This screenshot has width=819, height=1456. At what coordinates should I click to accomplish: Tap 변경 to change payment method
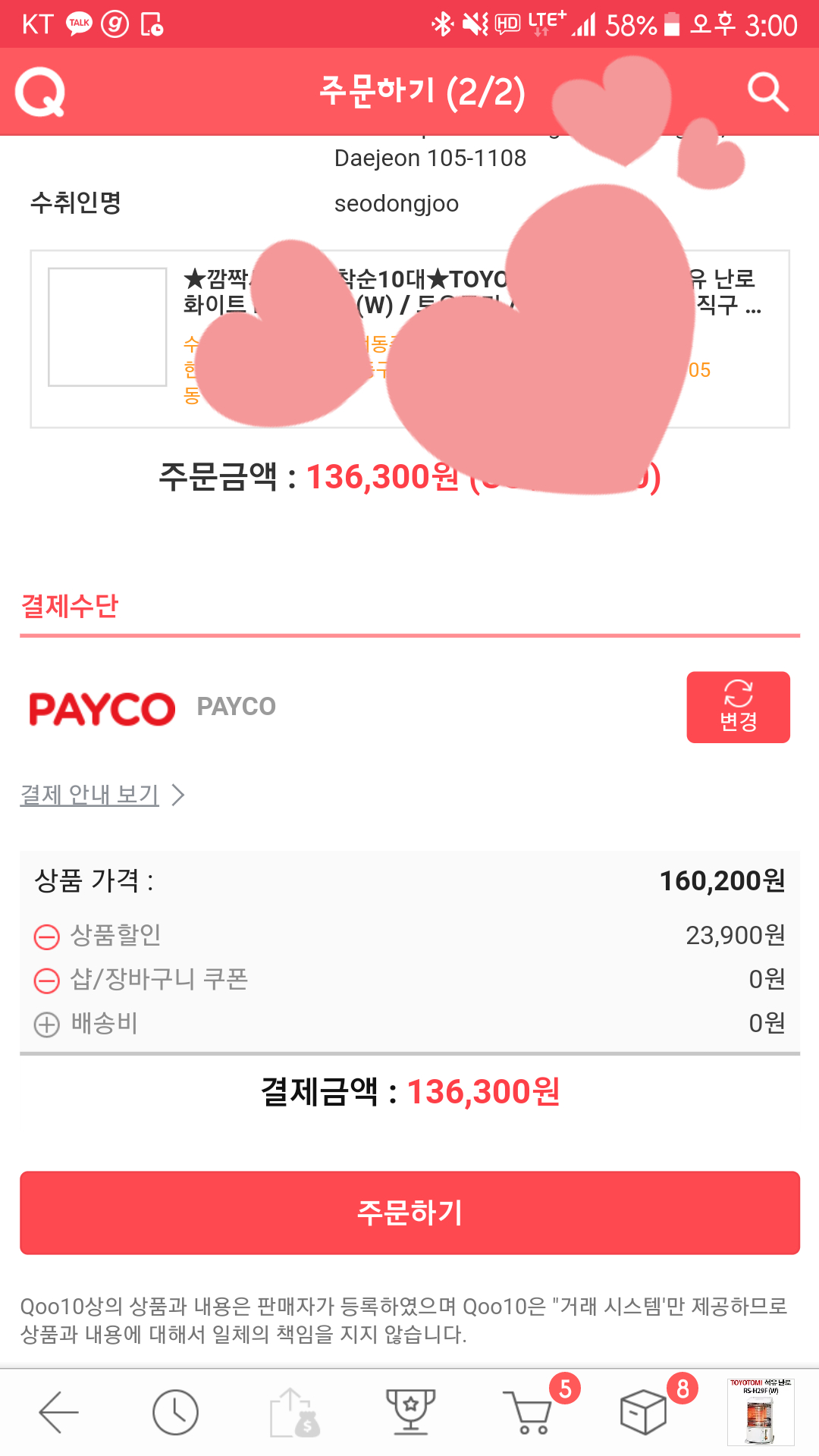click(738, 707)
